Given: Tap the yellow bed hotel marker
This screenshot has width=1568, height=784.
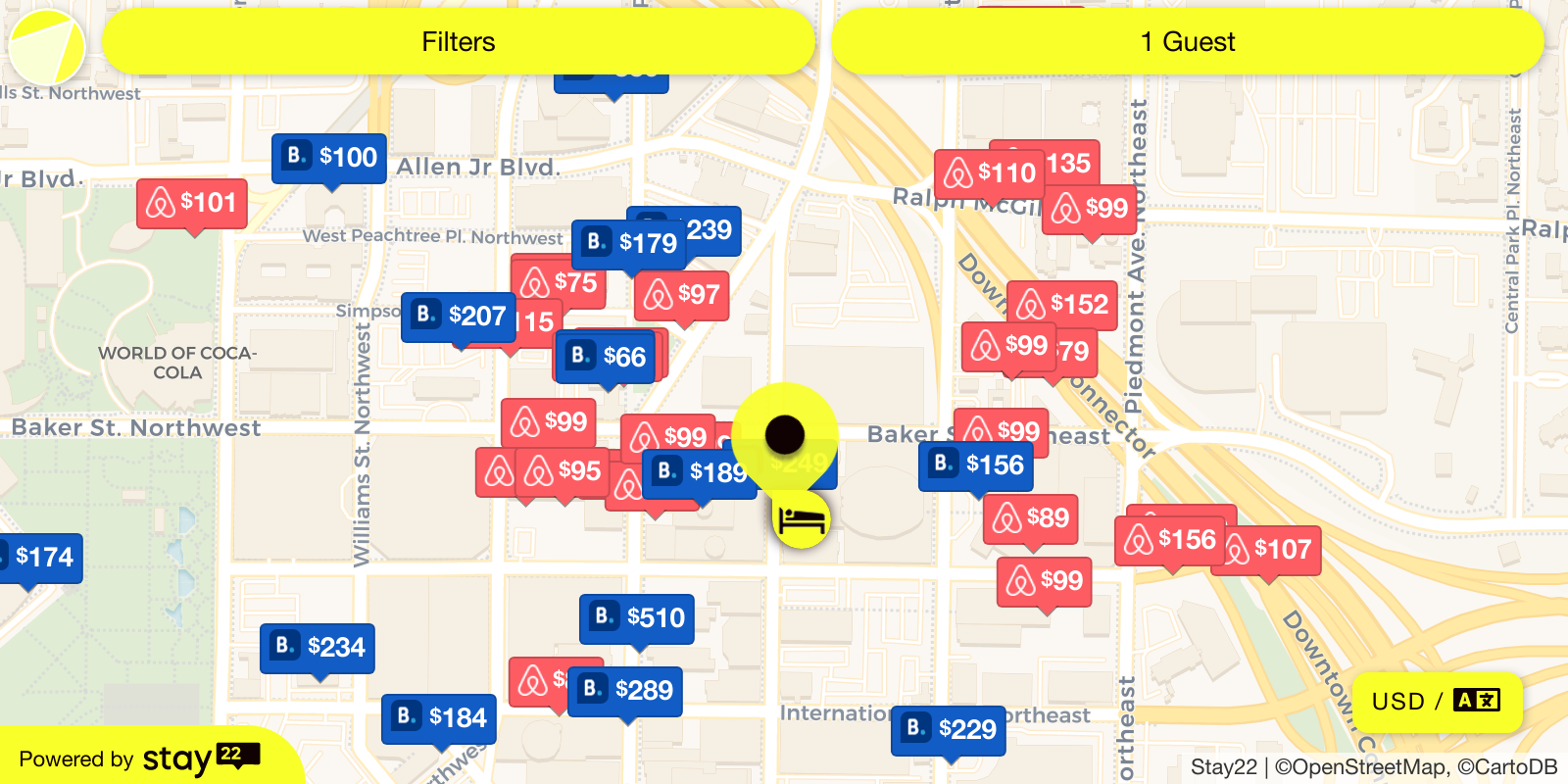Looking at the screenshot, I should coord(801,519).
